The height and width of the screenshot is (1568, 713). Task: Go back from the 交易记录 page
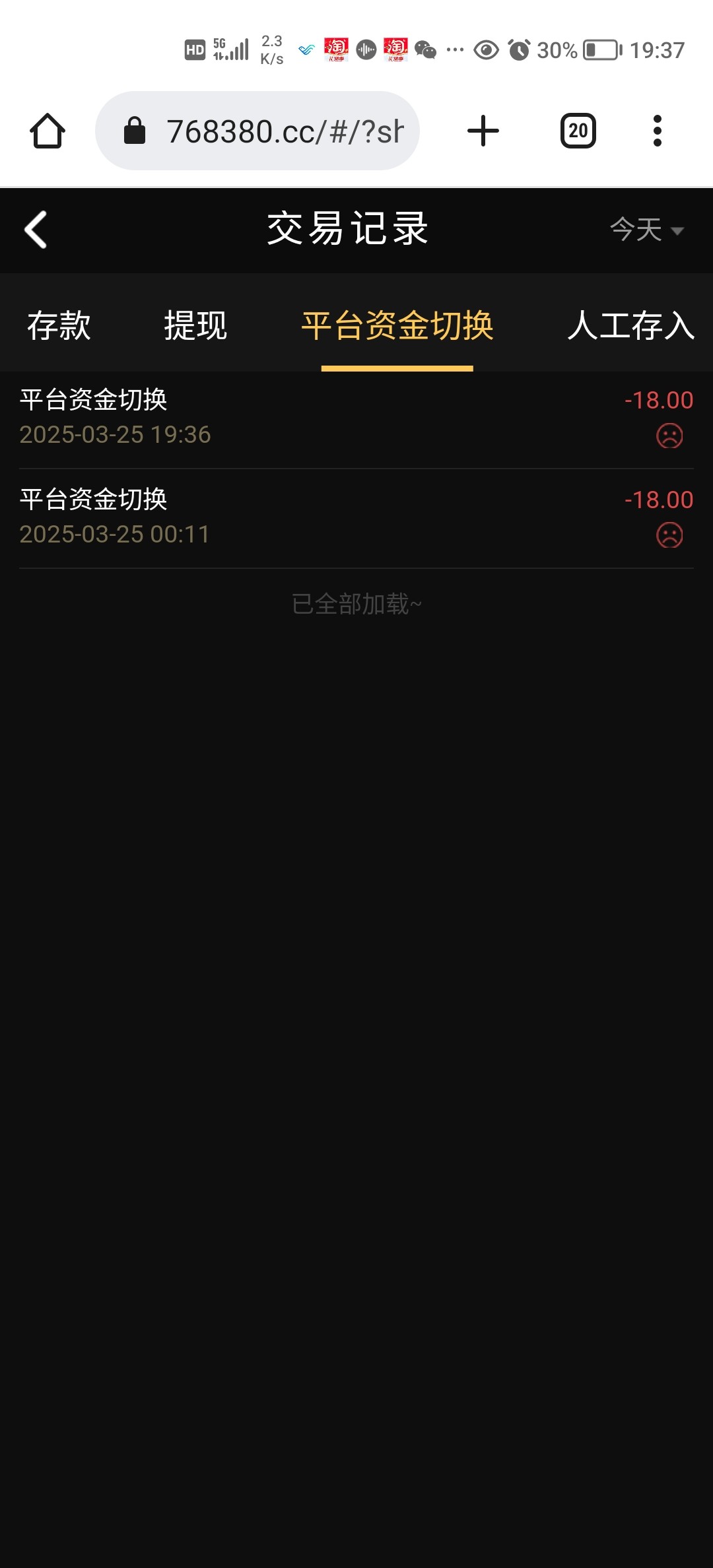pyautogui.click(x=36, y=230)
